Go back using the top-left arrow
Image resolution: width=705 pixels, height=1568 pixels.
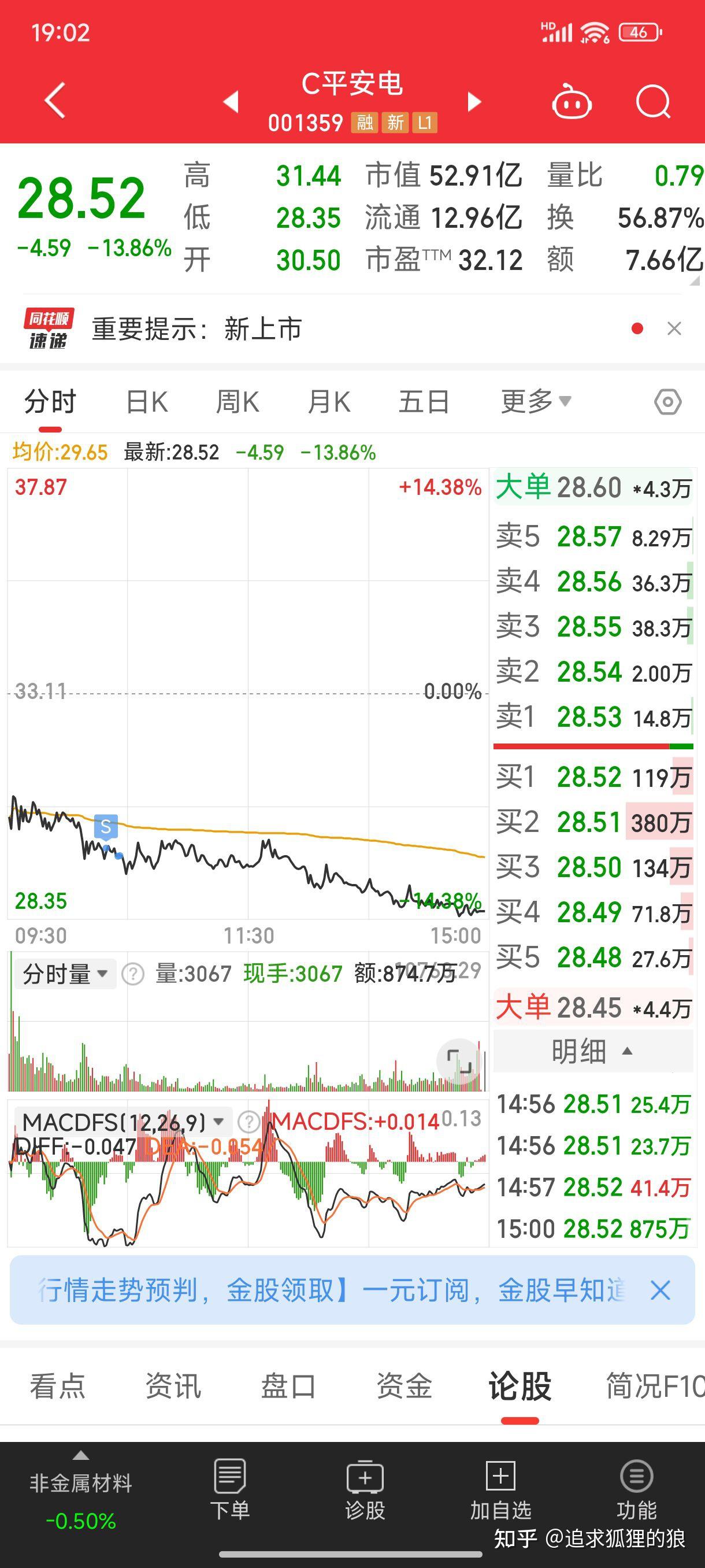click(x=55, y=101)
